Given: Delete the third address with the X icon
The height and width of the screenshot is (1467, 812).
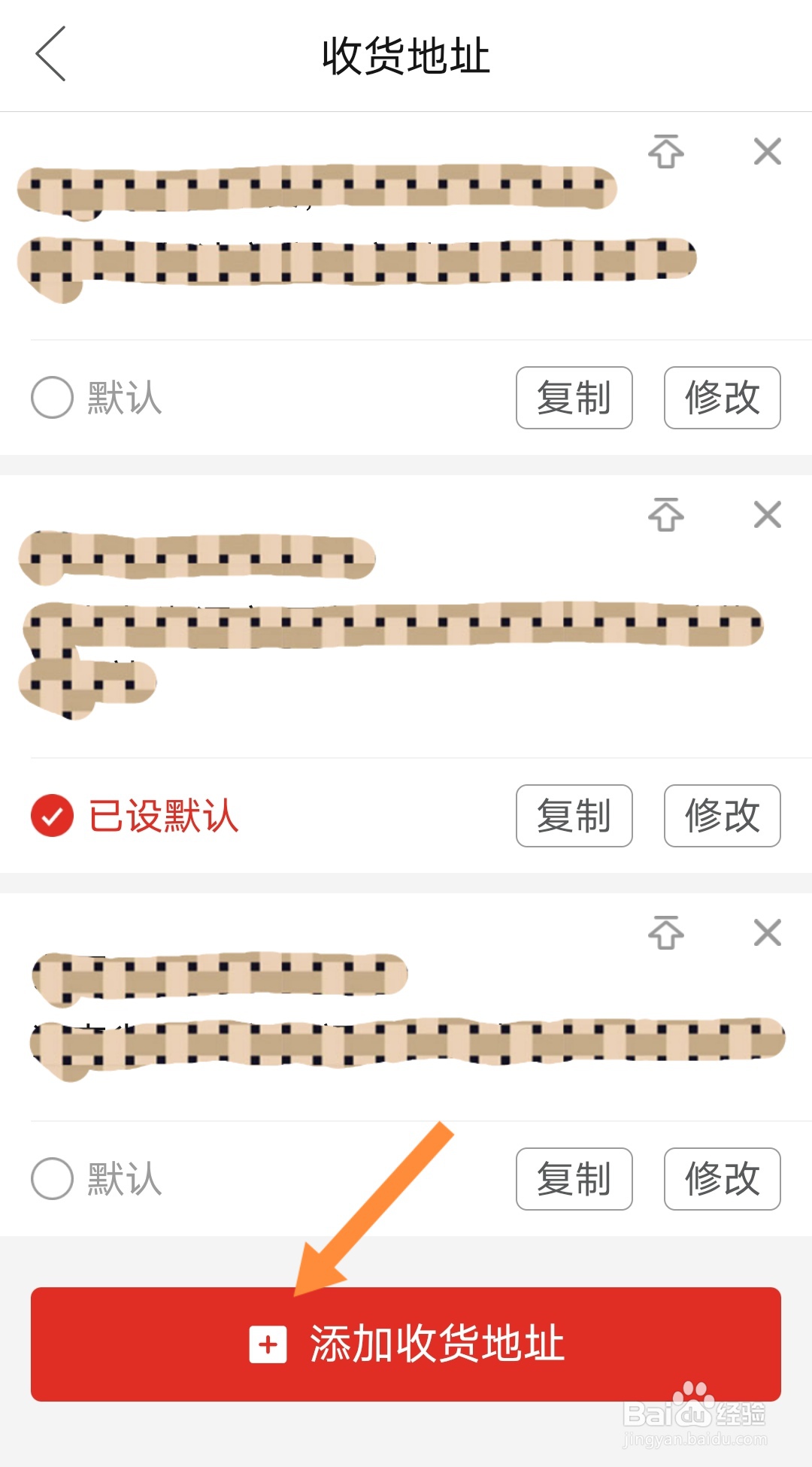Looking at the screenshot, I should [767, 933].
